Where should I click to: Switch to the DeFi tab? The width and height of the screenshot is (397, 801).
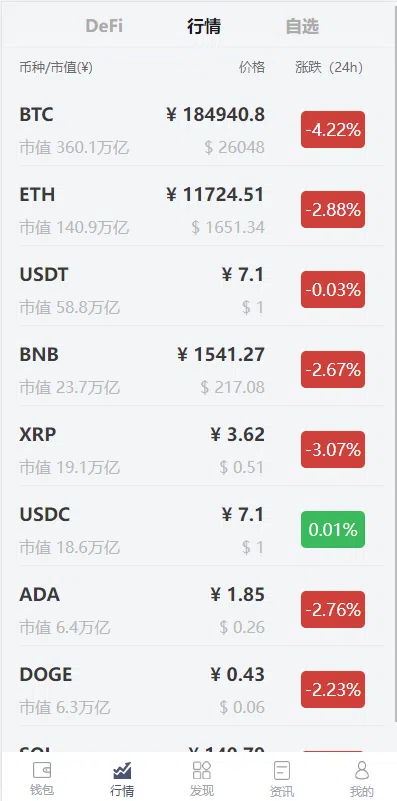click(104, 26)
